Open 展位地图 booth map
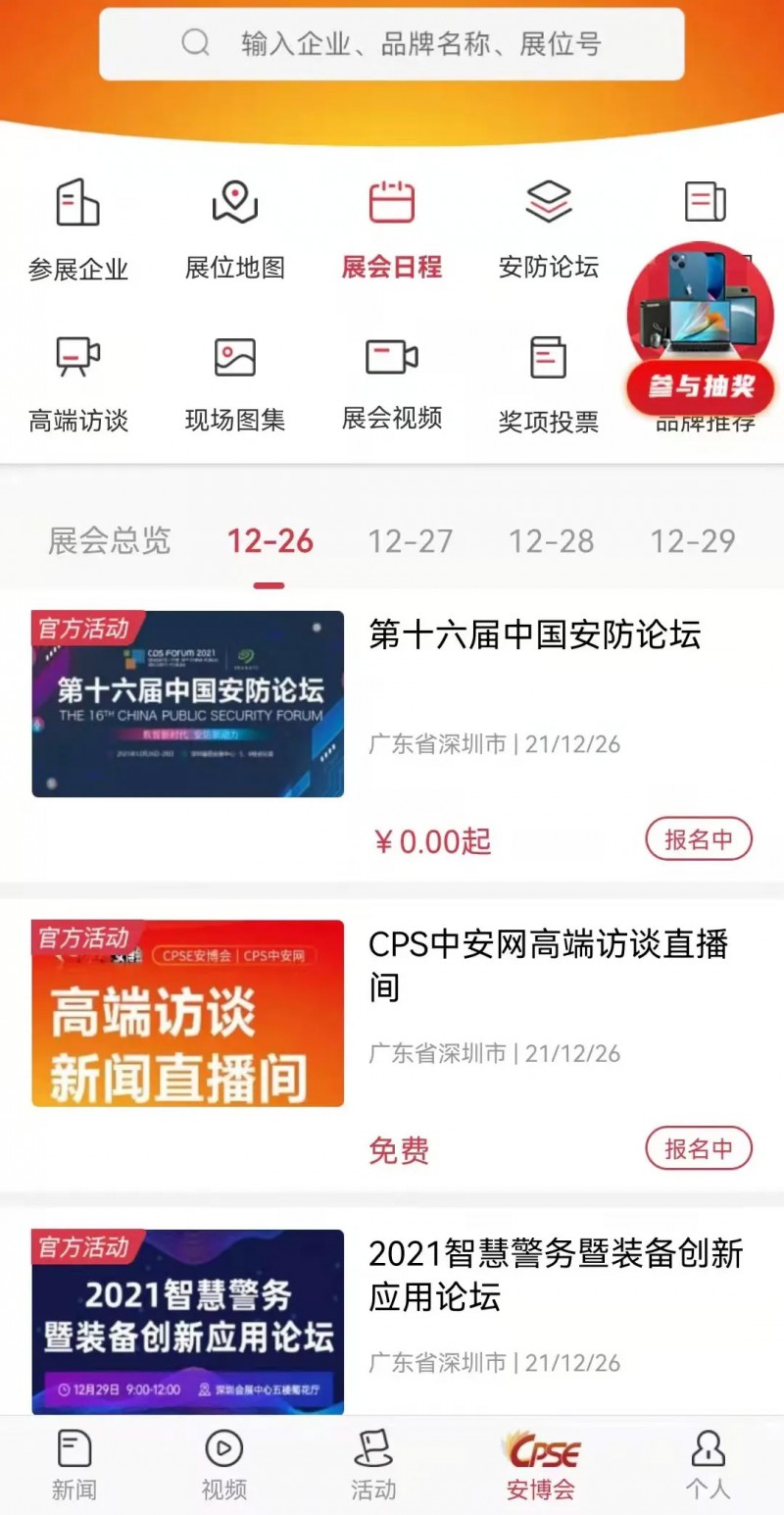The height and width of the screenshot is (1515, 784). 235,229
